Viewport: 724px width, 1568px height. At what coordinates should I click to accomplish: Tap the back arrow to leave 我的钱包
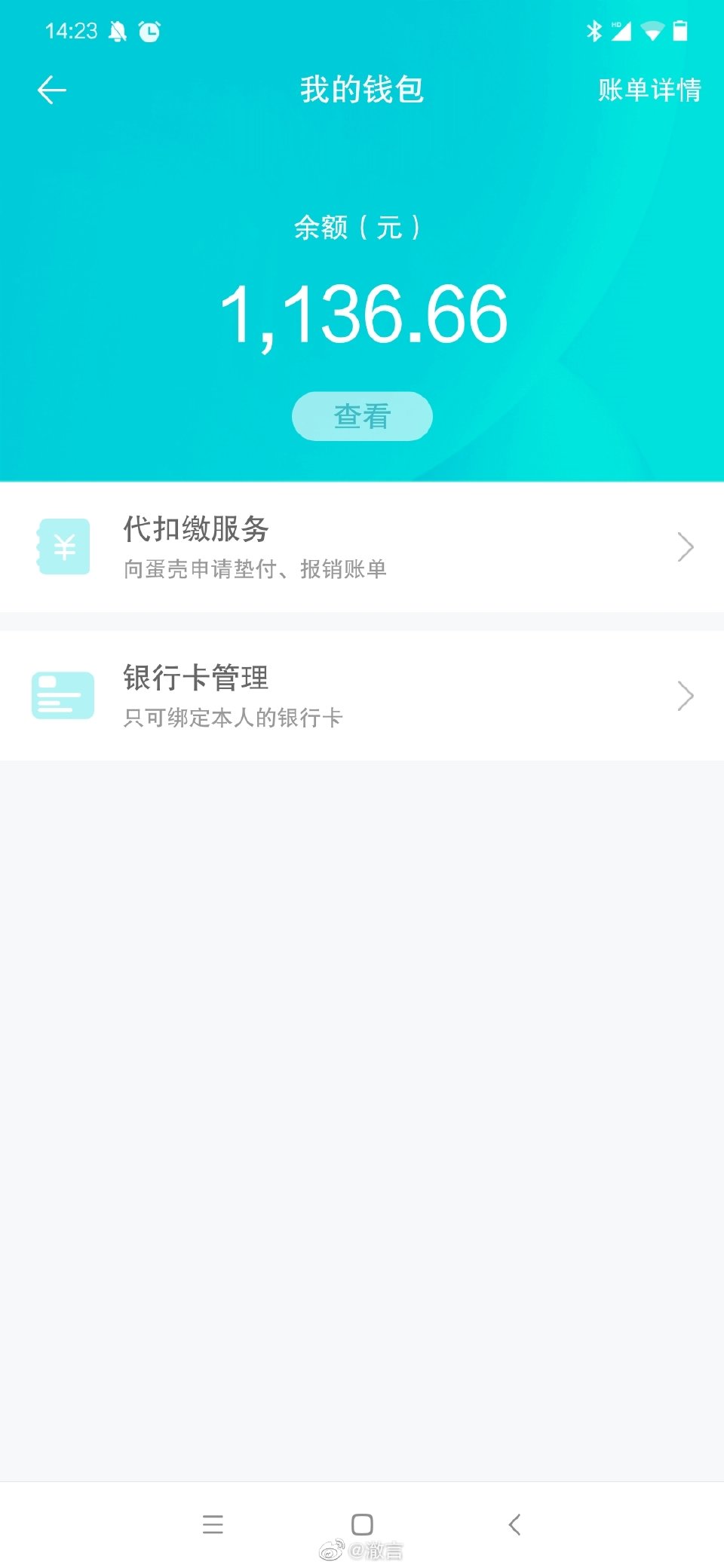click(x=51, y=89)
